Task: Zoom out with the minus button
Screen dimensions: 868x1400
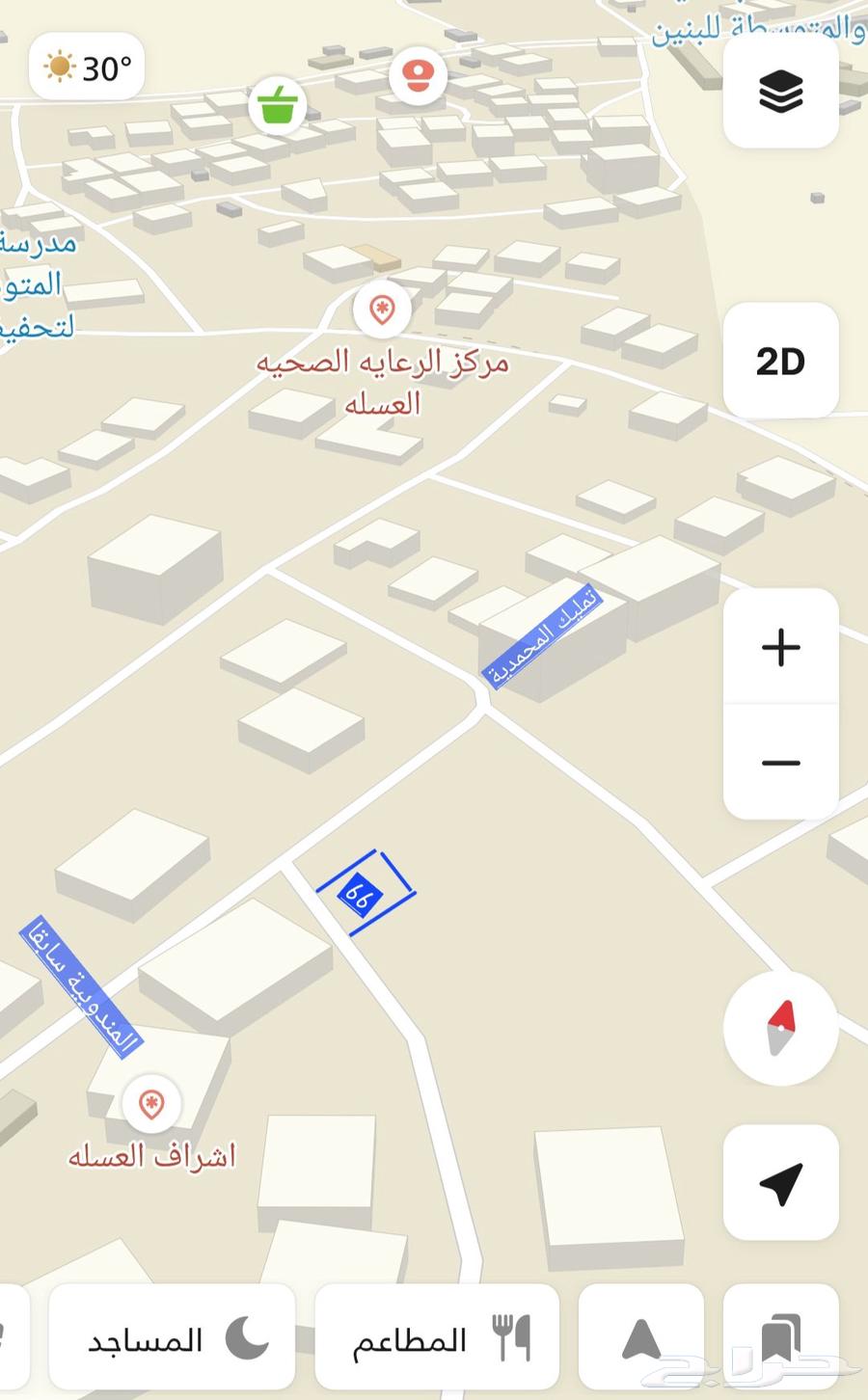Action: click(x=780, y=763)
